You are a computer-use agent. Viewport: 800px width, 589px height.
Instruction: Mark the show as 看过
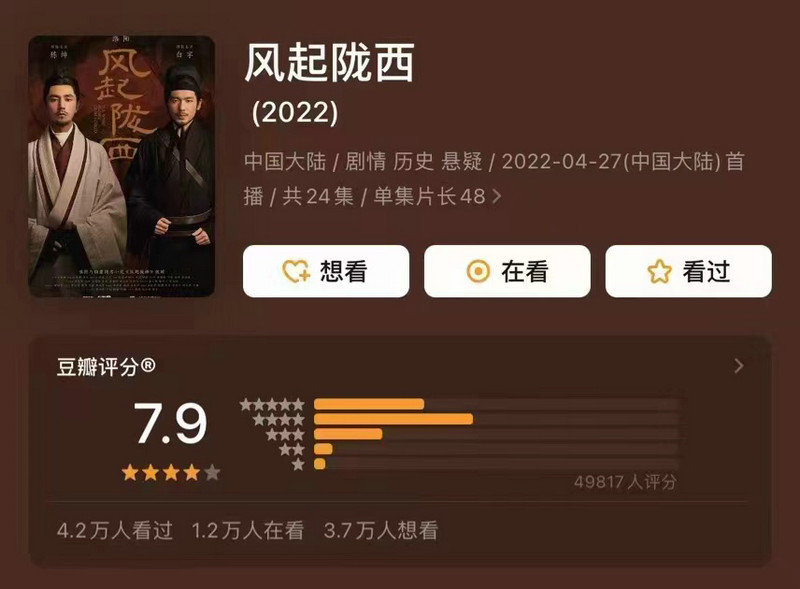(688, 271)
